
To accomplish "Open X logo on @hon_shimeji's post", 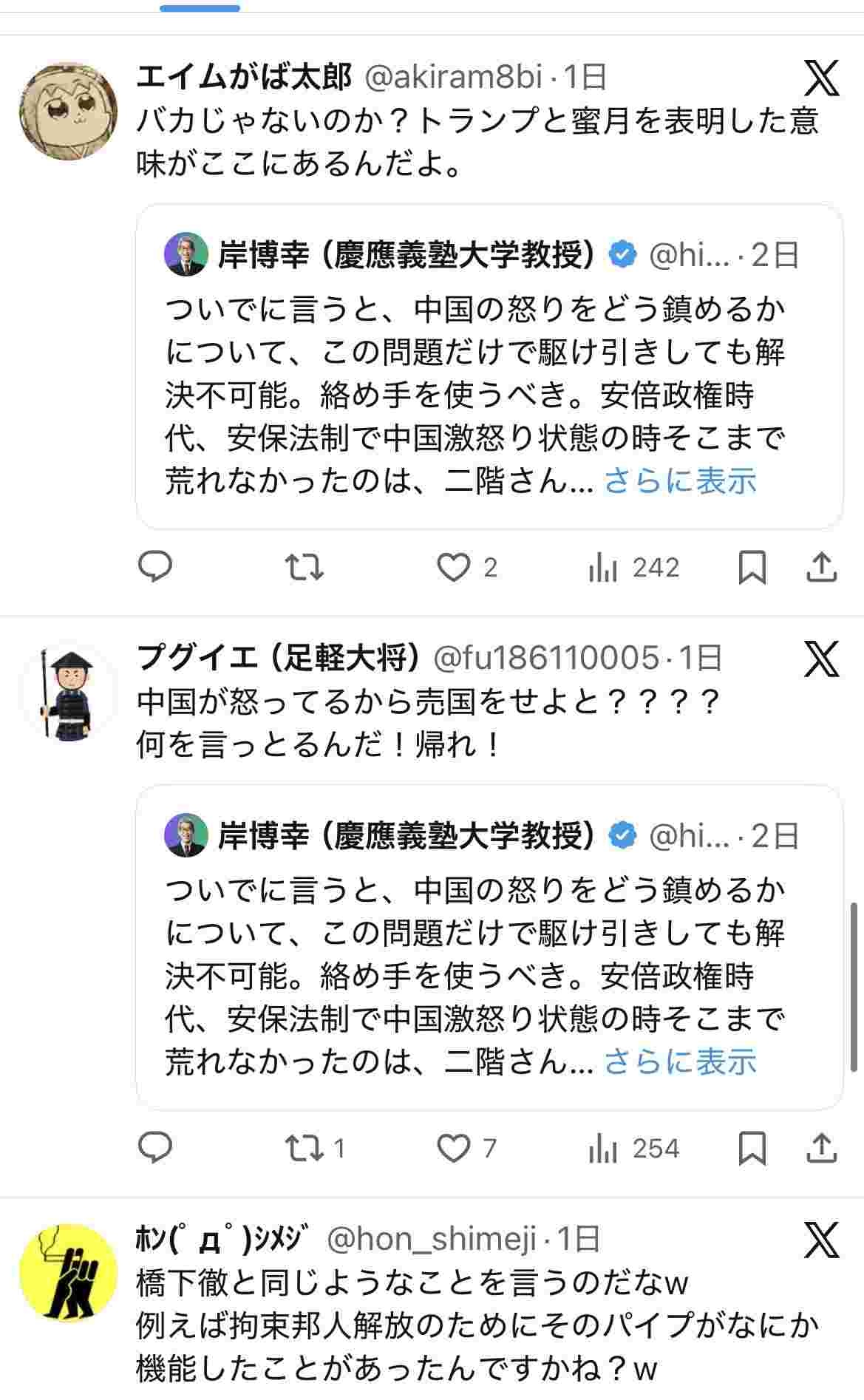I will [821, 1240].
